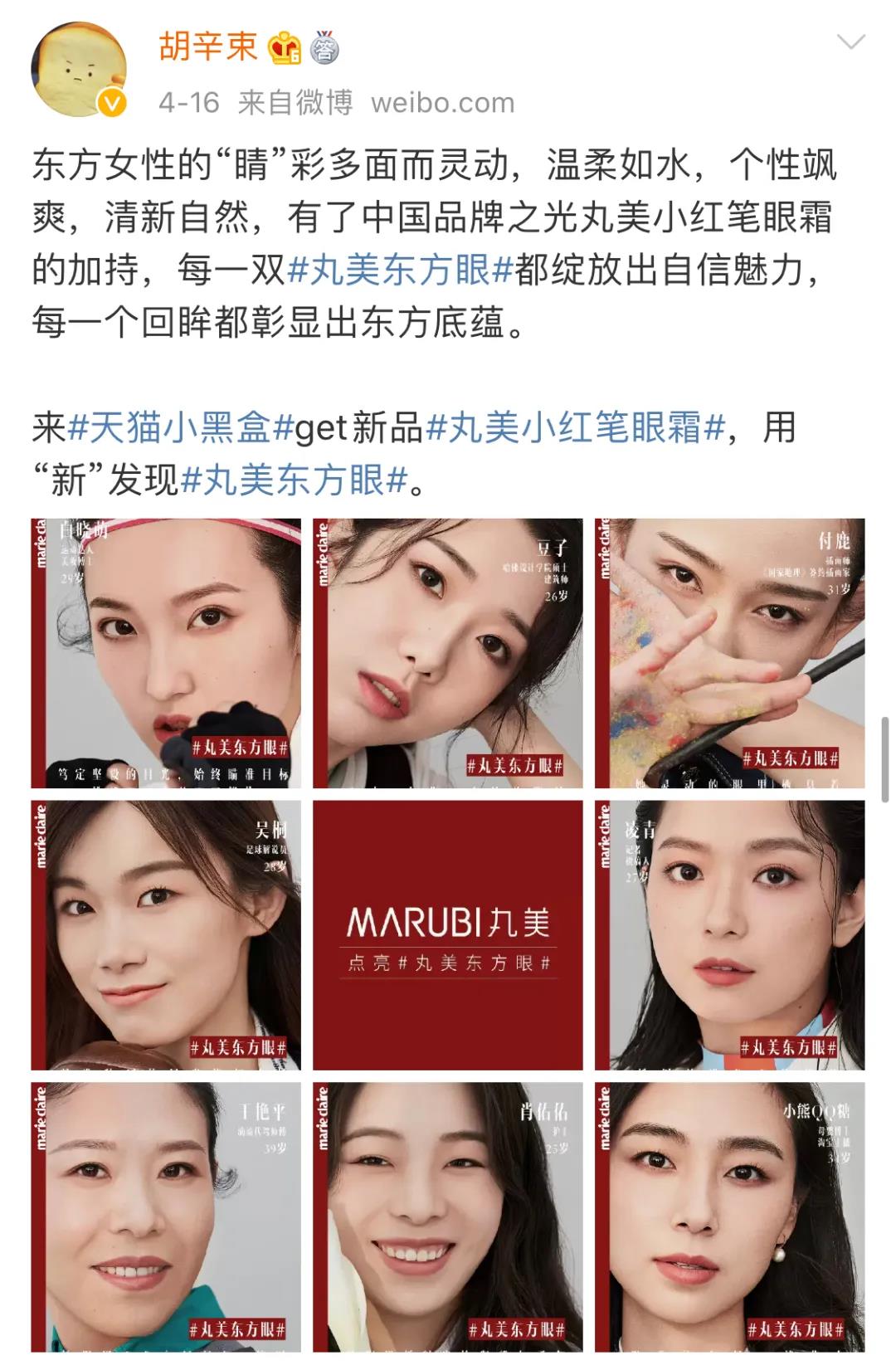Open the first #丸美东方眼# hashtag in the first paragraph
896x1365 pixels.
[399, 271]
